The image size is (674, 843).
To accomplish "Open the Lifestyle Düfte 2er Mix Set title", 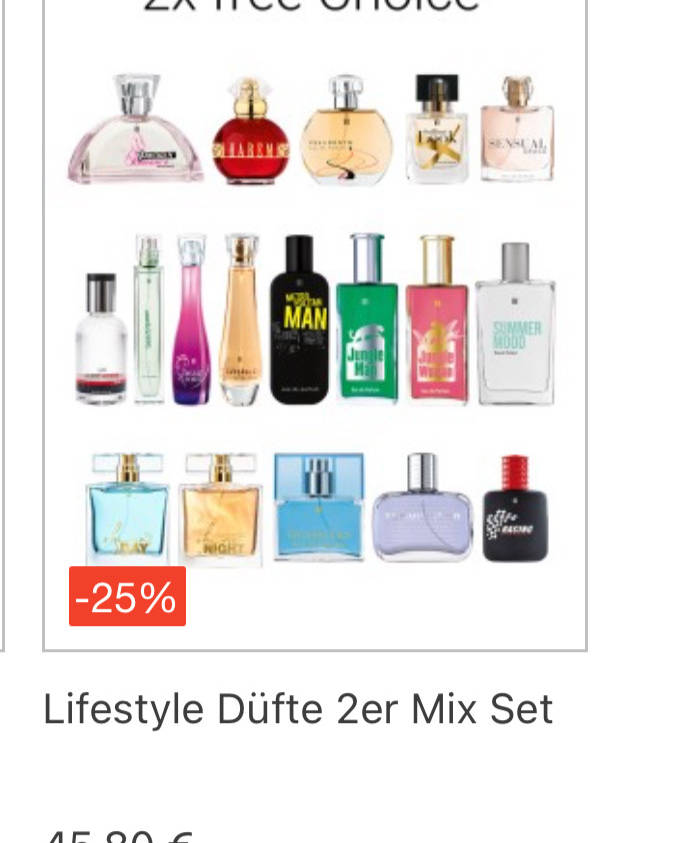I will click(298, 709).
